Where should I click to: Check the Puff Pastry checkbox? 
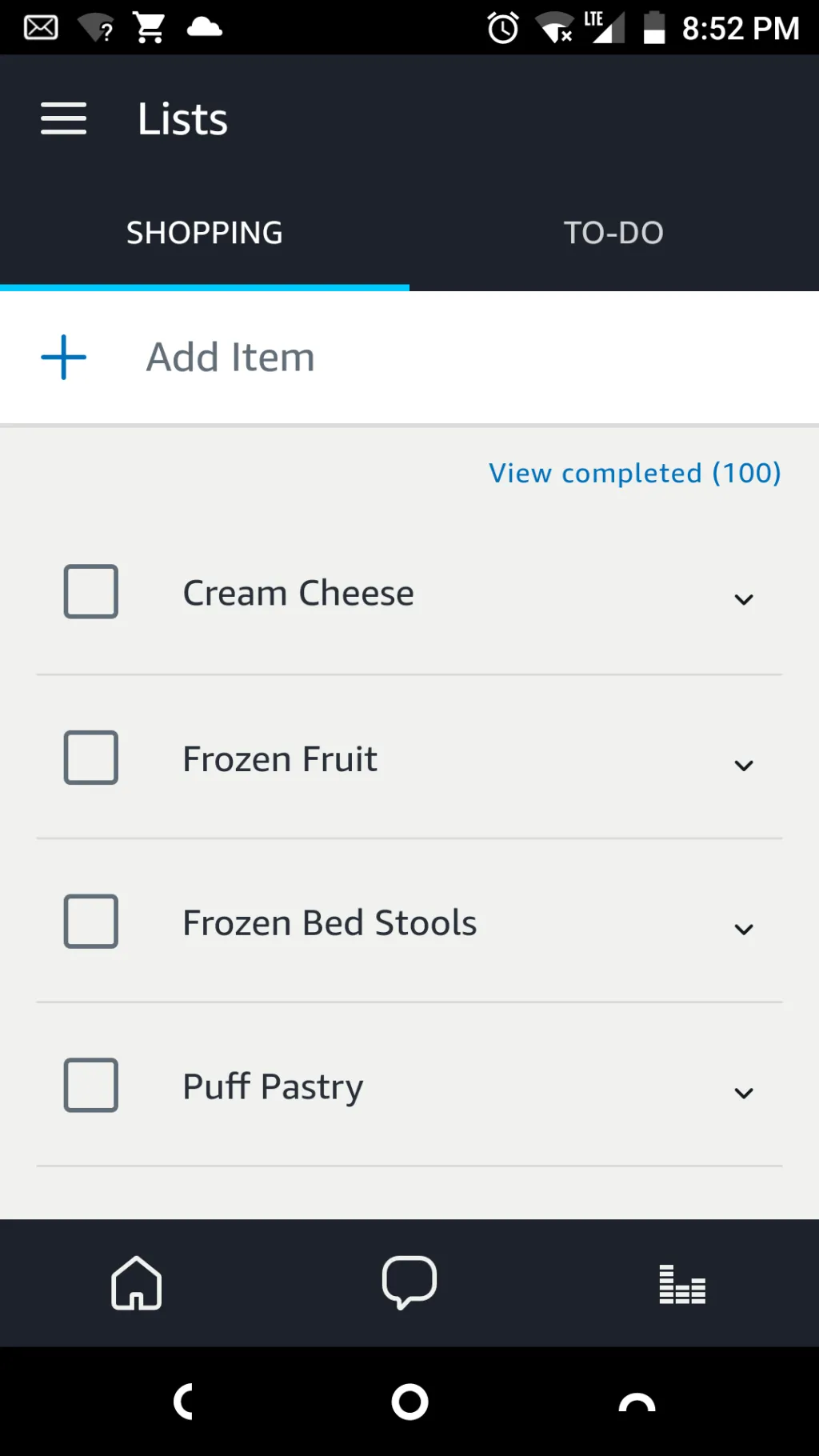[x=91, y=1086]
